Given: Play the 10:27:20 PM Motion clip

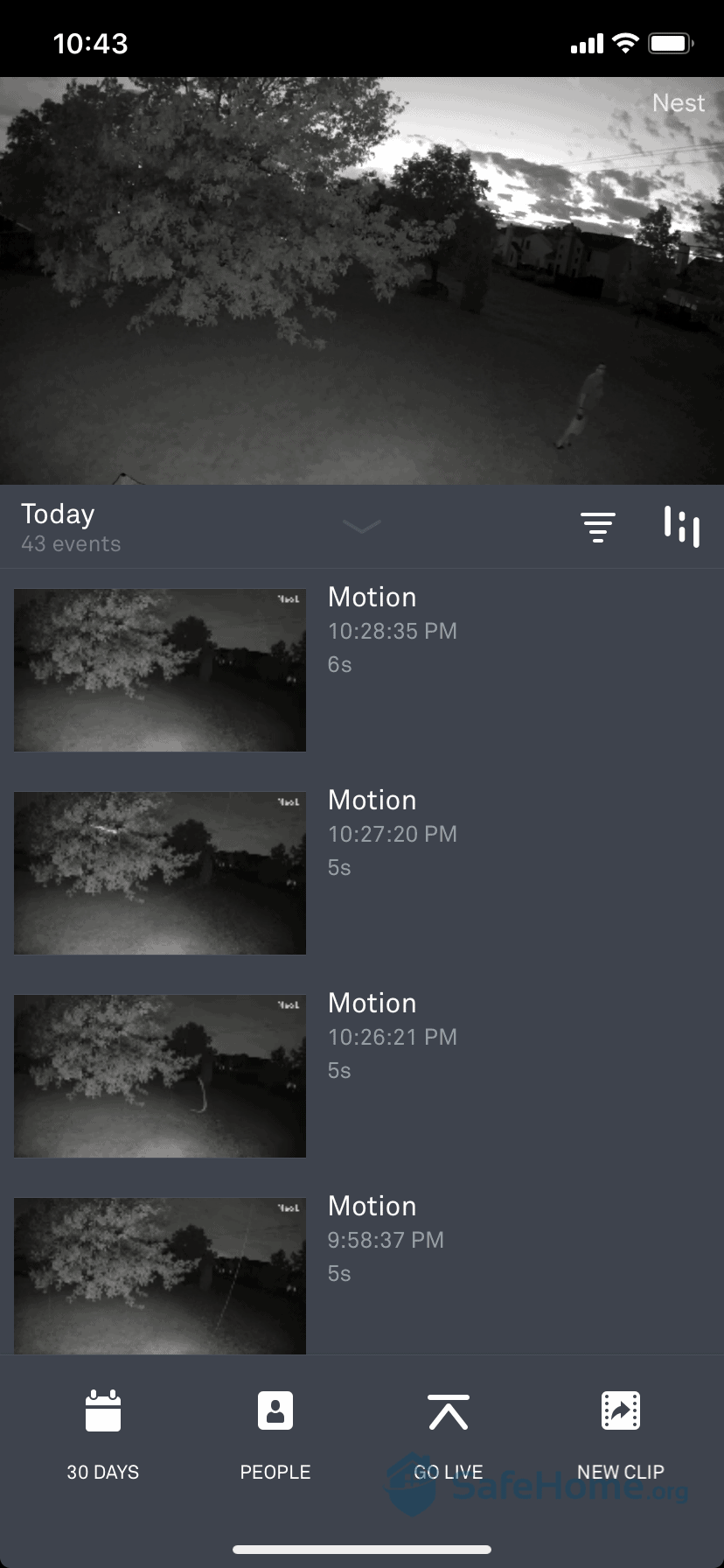Looking at the screenshot, I should 160,873.
